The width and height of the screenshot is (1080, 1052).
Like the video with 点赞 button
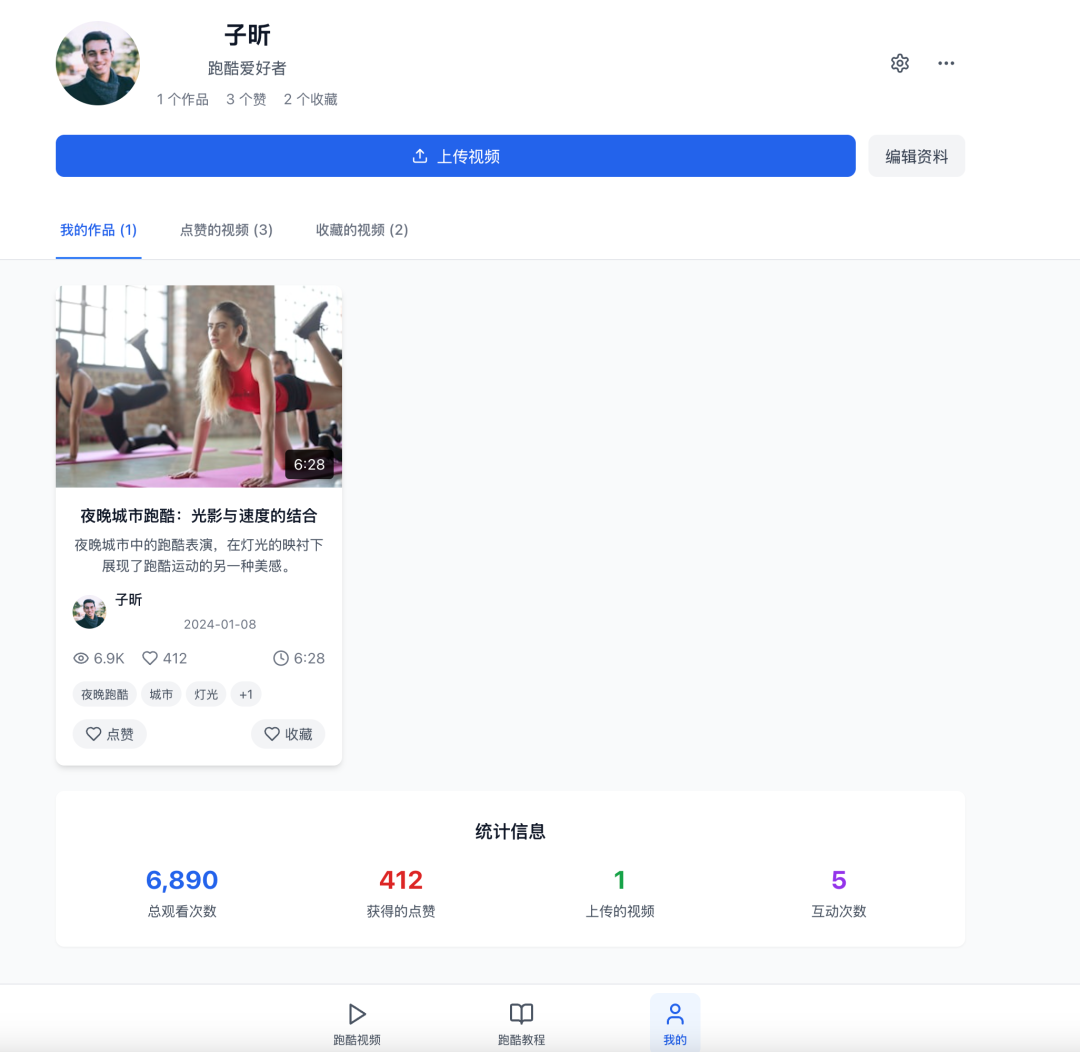[x=110, y=734]
